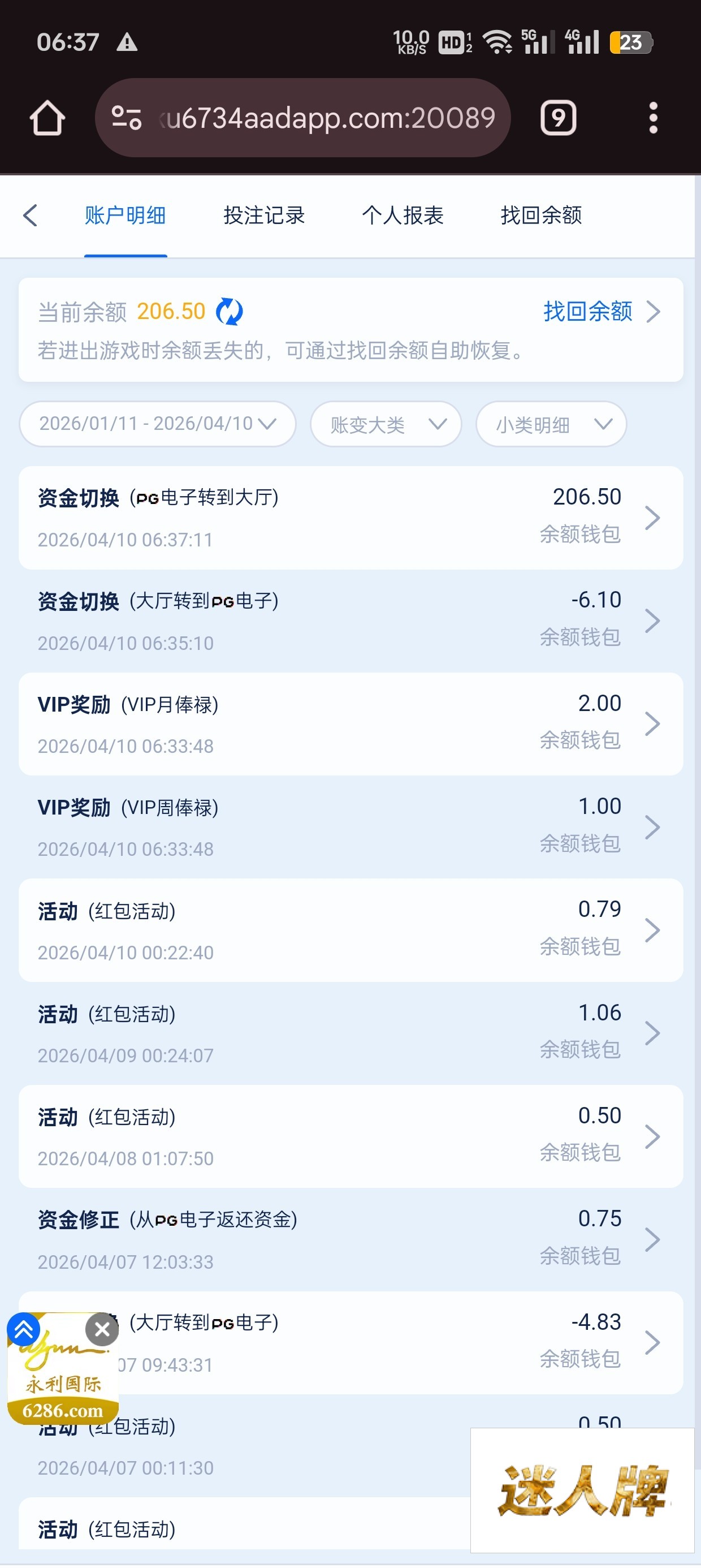Screen dimensions: 701x1568
Task: Open the browser tab switcher showing 9
Action: point(558,118)
